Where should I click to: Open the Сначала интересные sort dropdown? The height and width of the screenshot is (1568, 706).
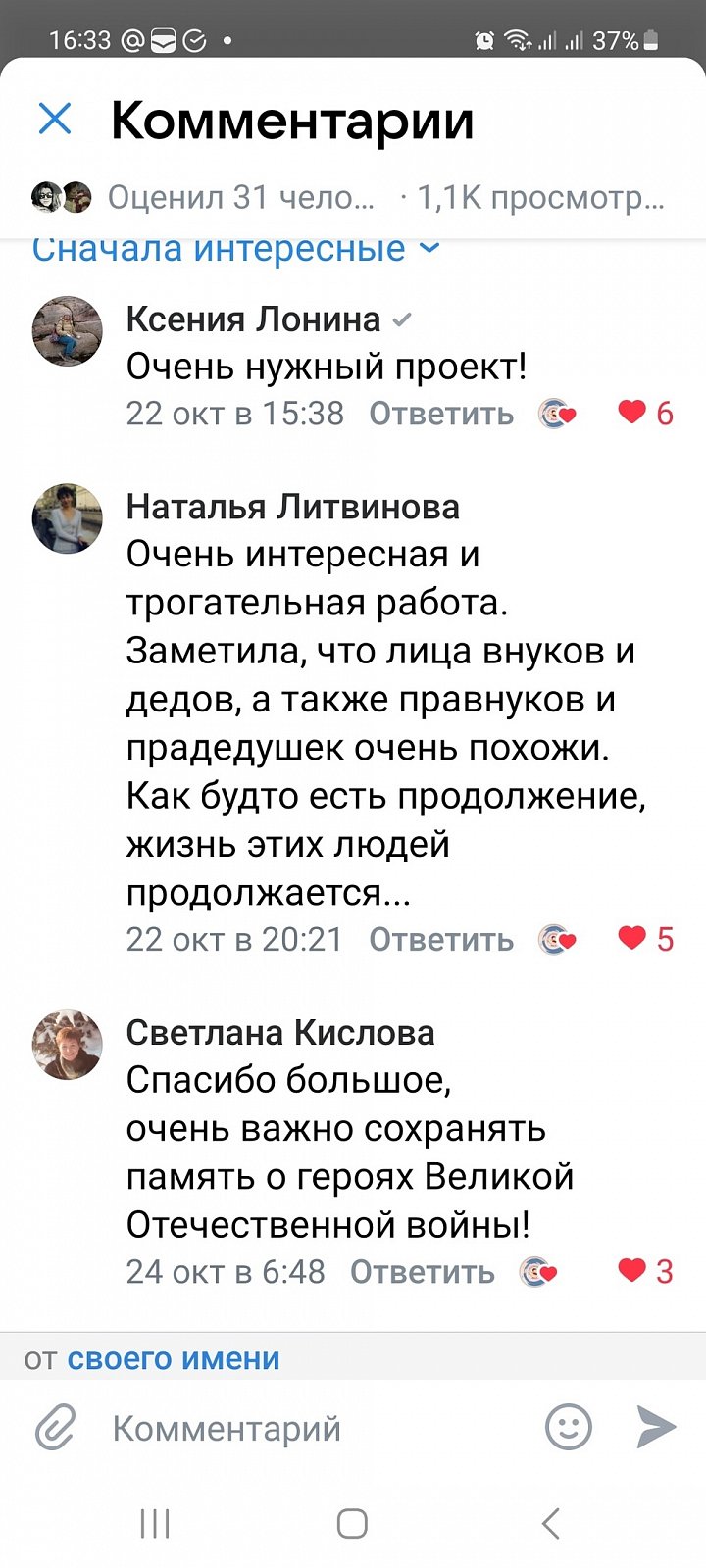click(235, 250)
